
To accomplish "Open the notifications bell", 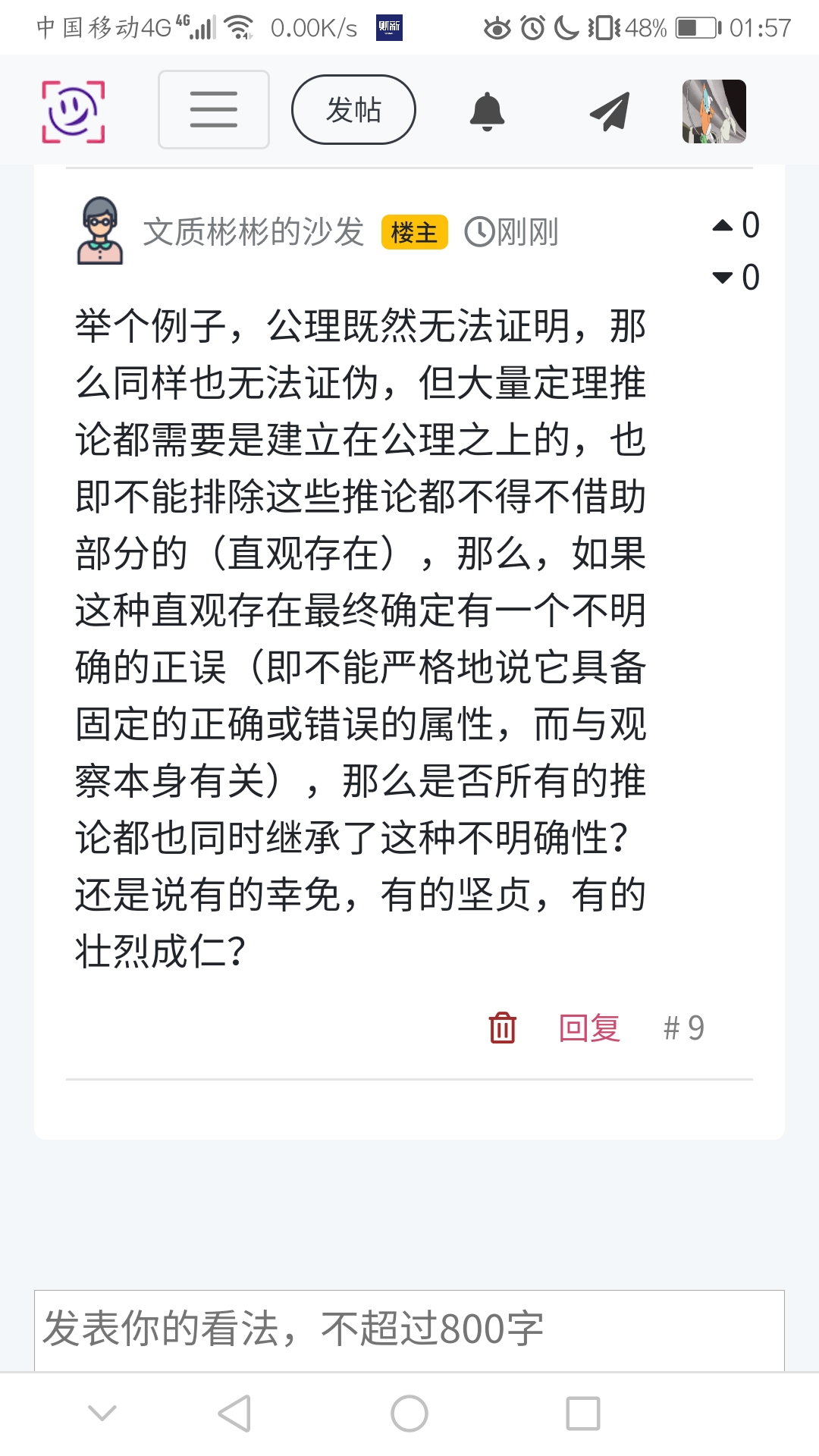I will (487, 111).
